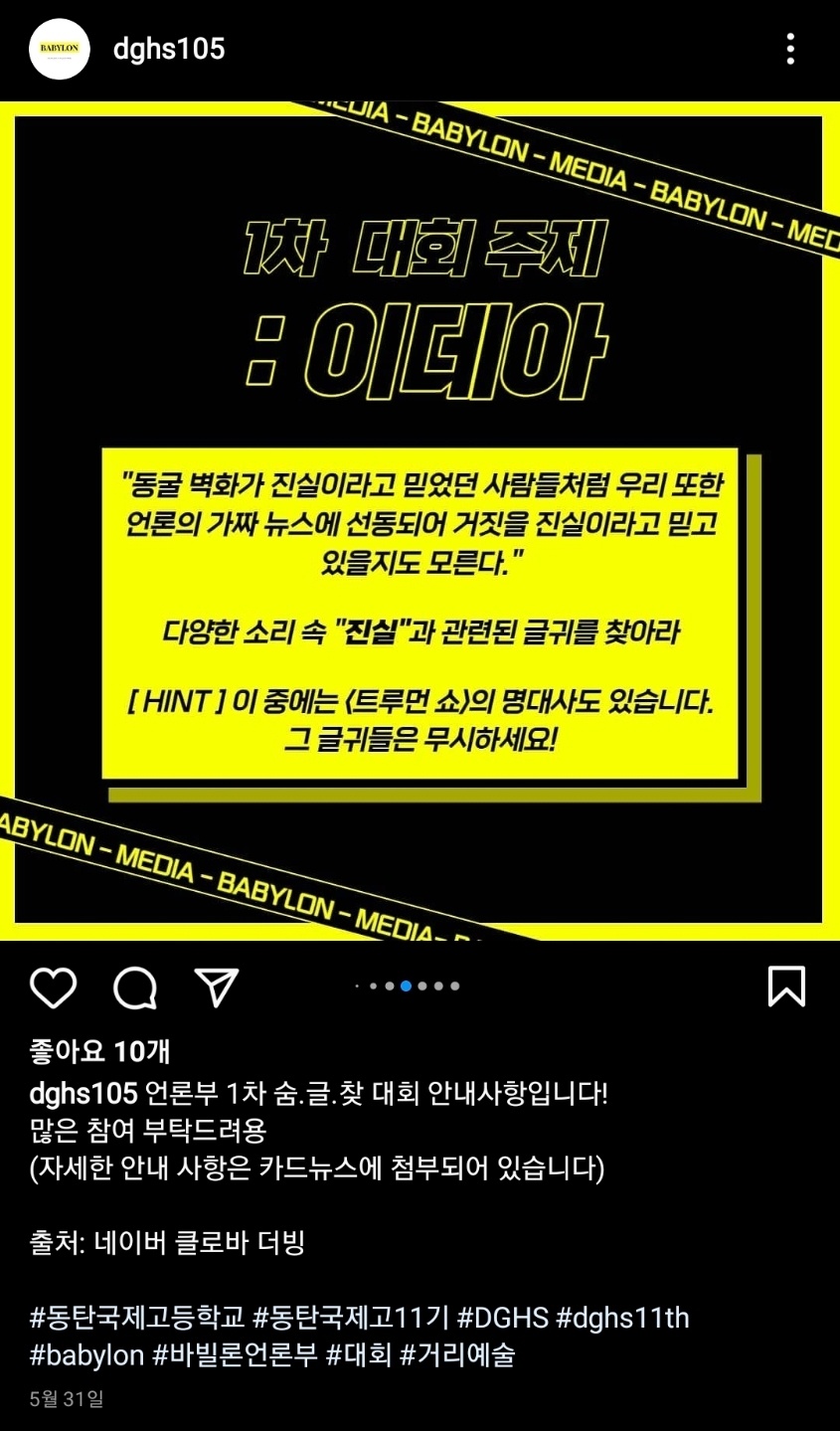
Task: Open hashtag #dghs11th
Action: [622, 1319]
